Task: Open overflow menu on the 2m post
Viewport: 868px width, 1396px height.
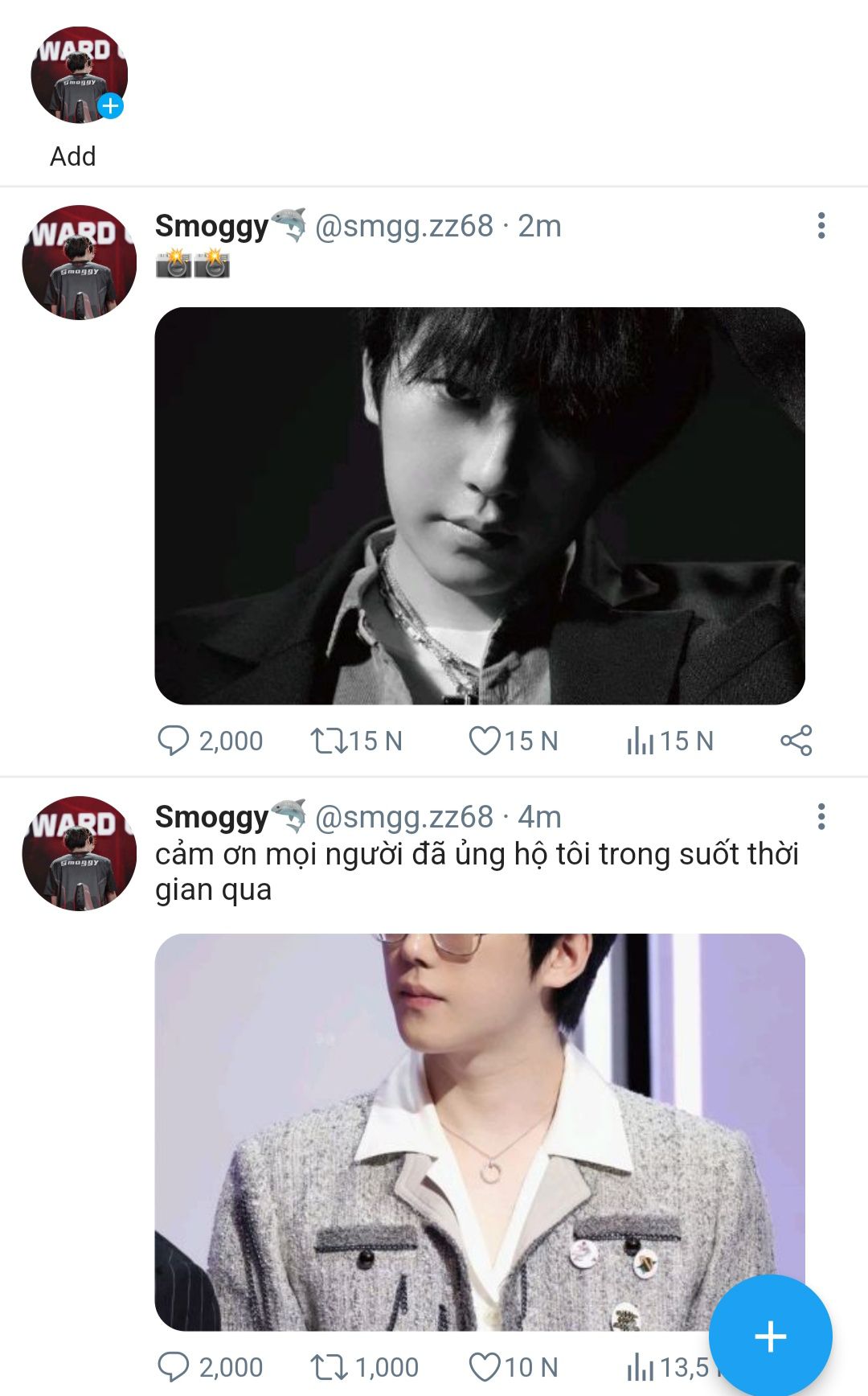Action: pos(821,226)
